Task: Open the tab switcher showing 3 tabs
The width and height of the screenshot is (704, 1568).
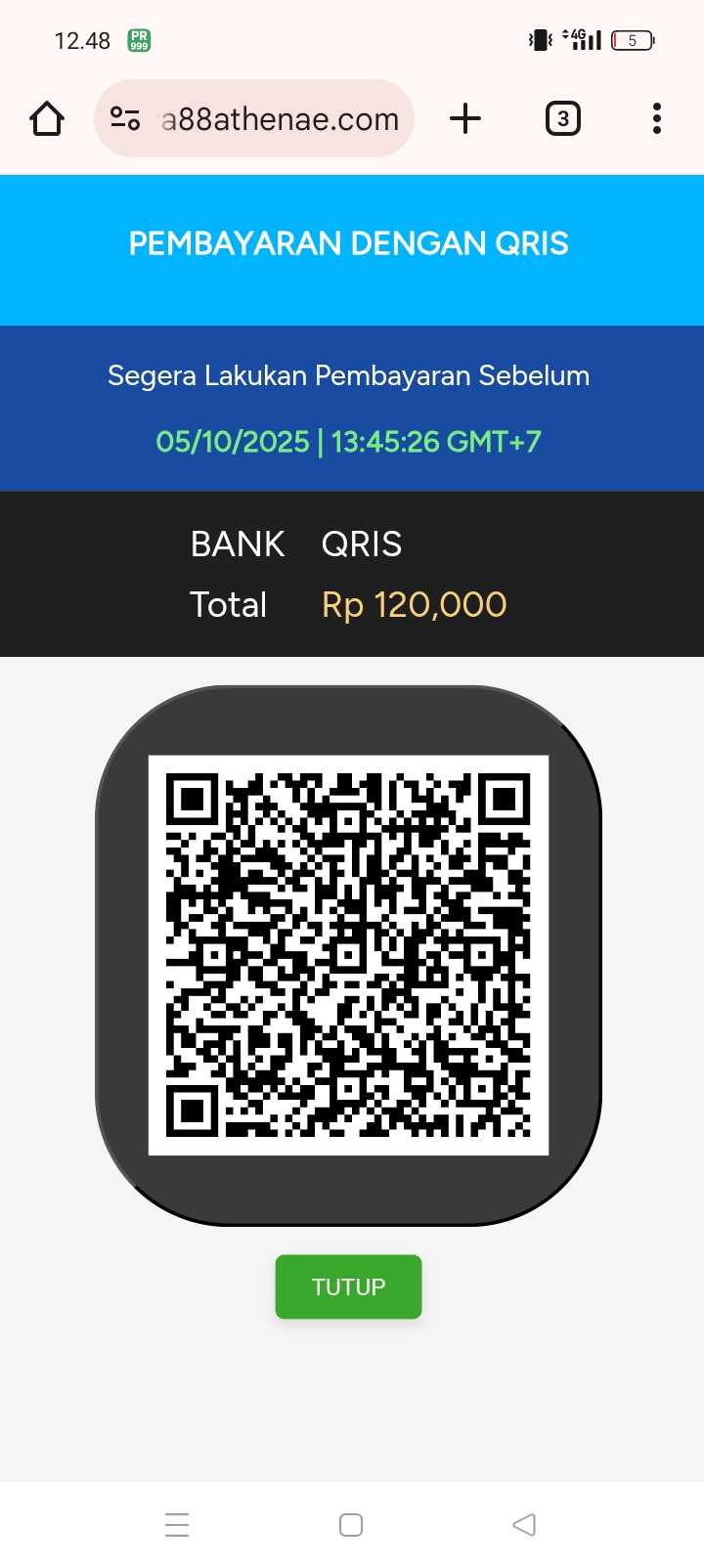Action: pos(562,119)
